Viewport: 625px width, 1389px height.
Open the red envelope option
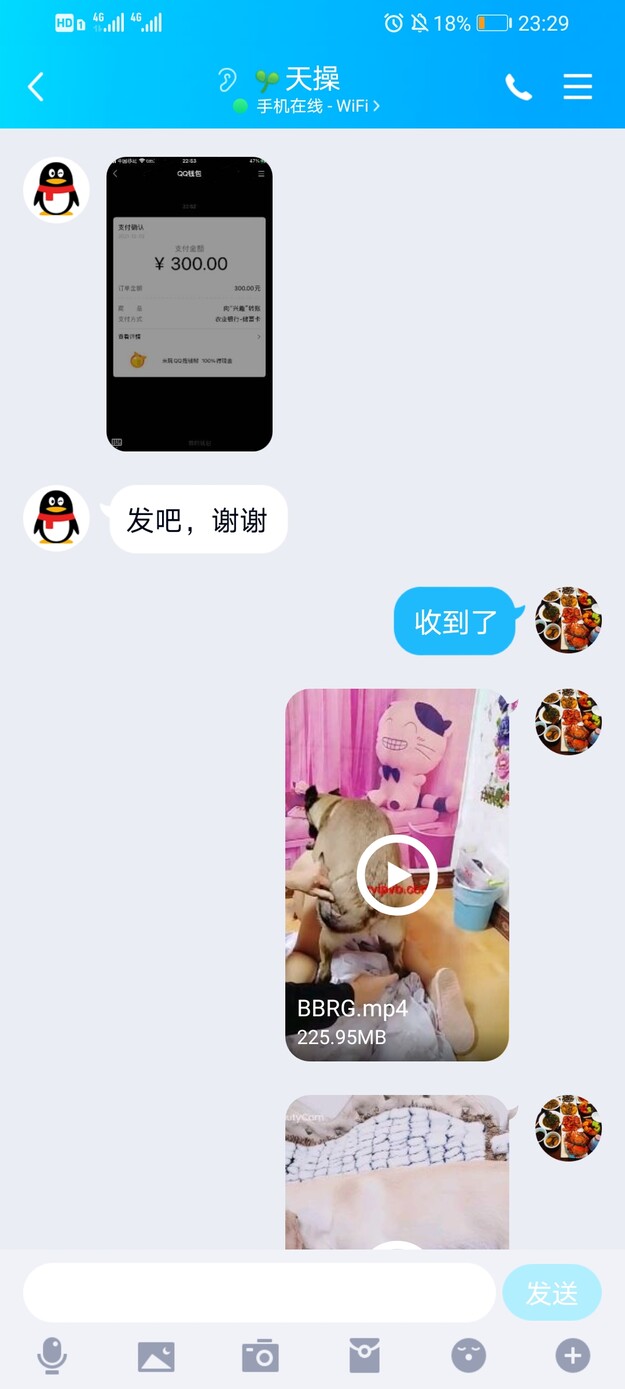coord(364,1356)
